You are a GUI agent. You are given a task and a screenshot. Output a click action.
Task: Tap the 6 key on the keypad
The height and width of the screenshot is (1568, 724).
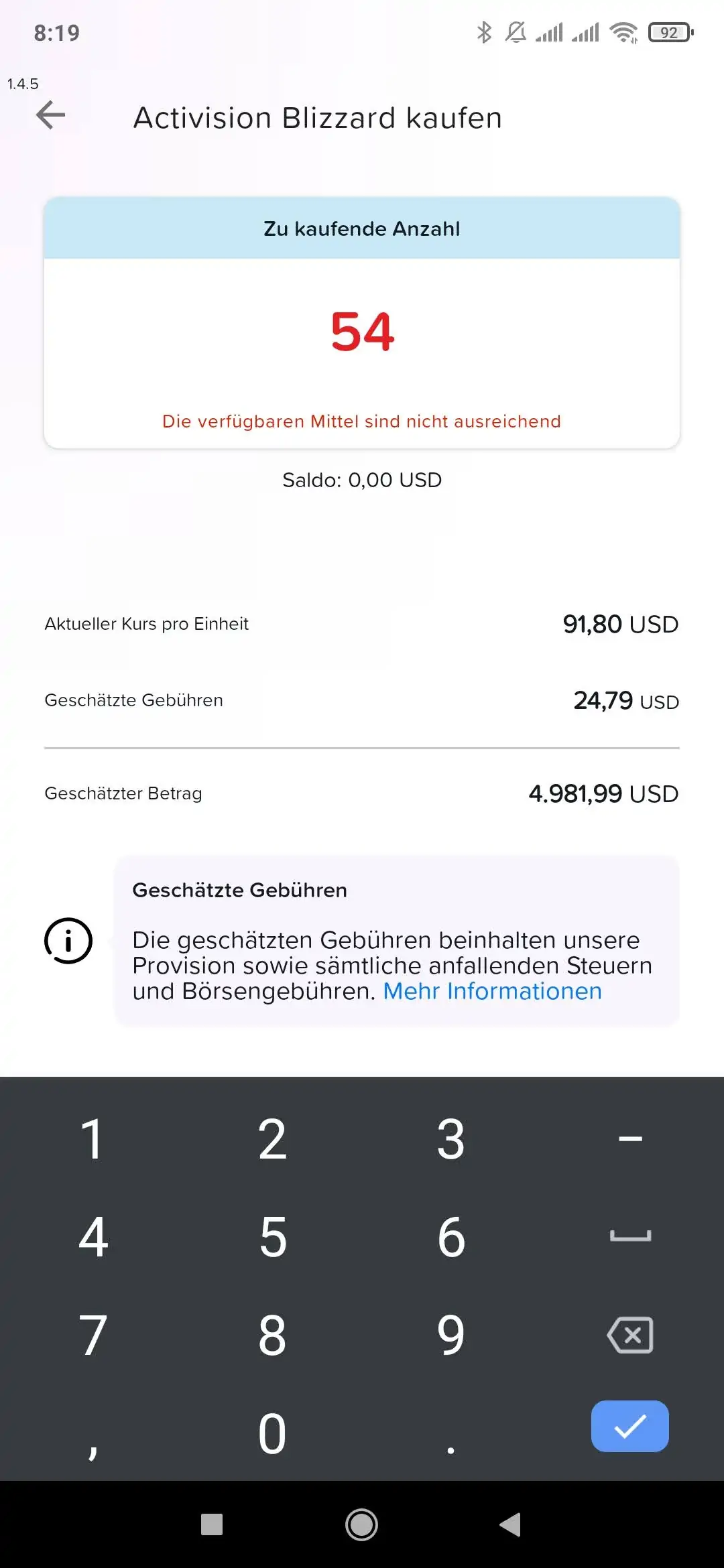(x=451, y=1237)
